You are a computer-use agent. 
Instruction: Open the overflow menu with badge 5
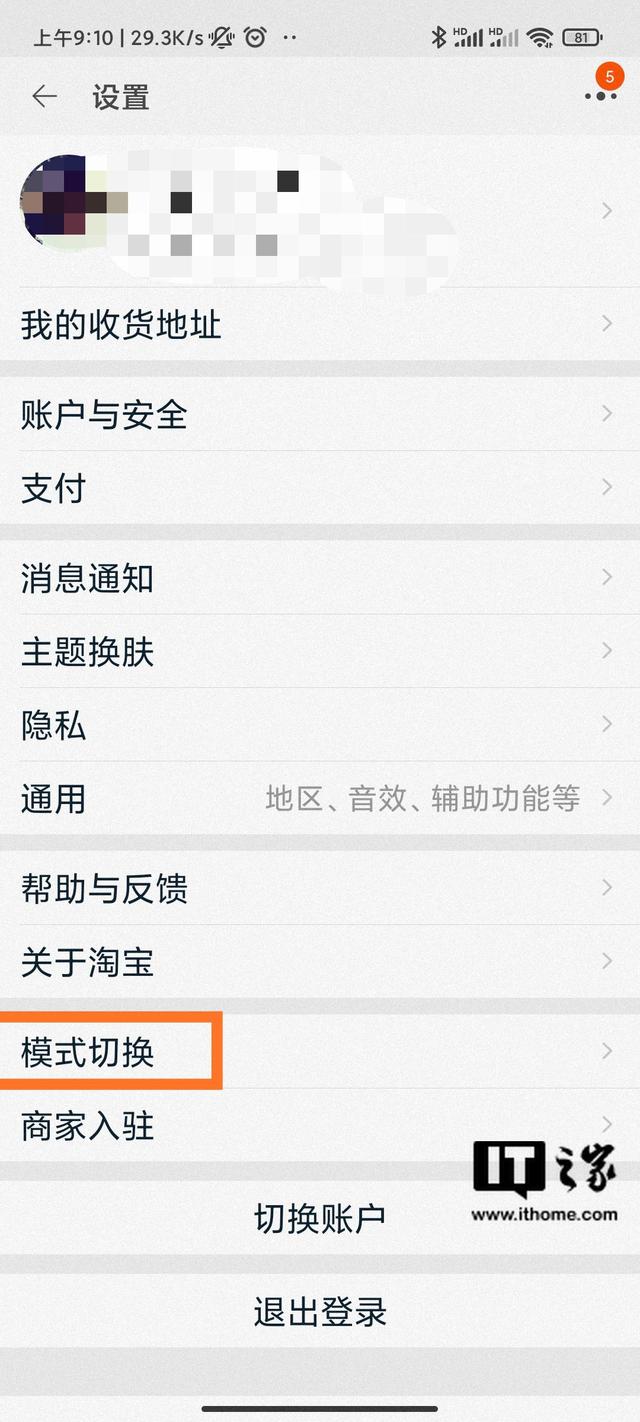click(x=600, y=94)
